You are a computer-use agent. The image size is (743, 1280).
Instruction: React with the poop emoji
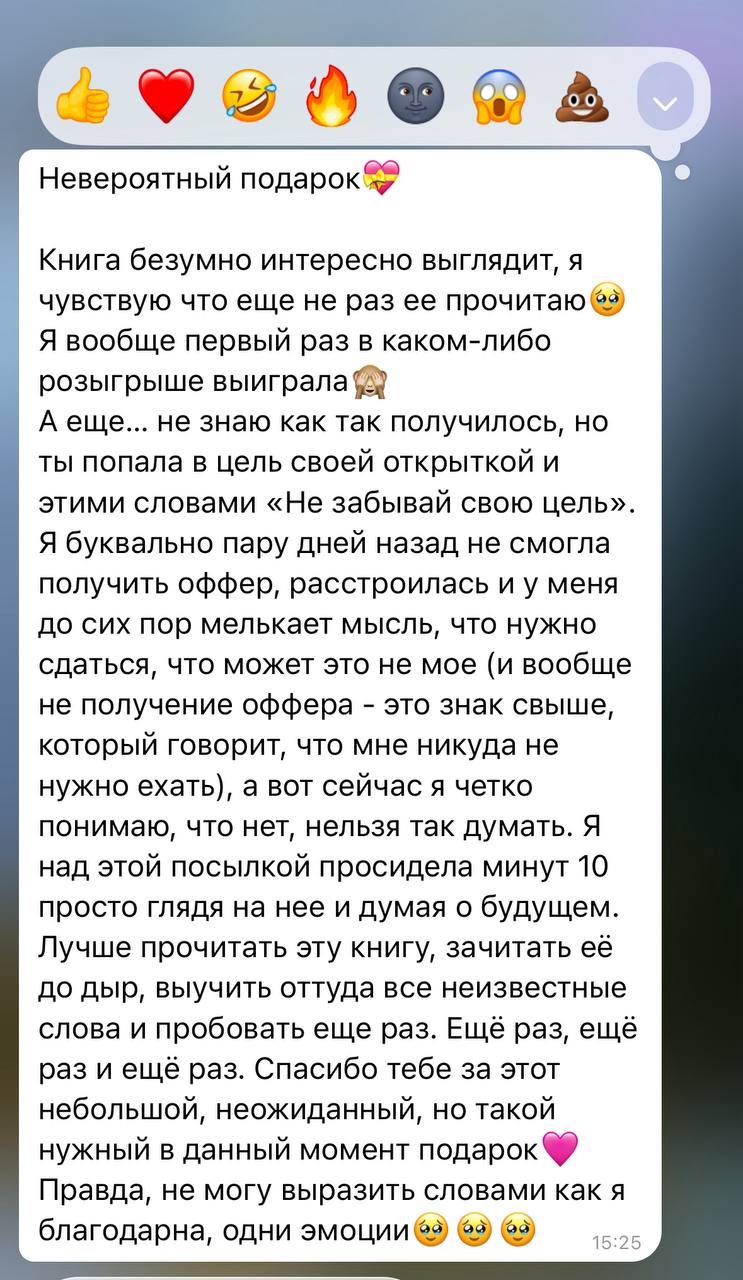coord(582,97)
